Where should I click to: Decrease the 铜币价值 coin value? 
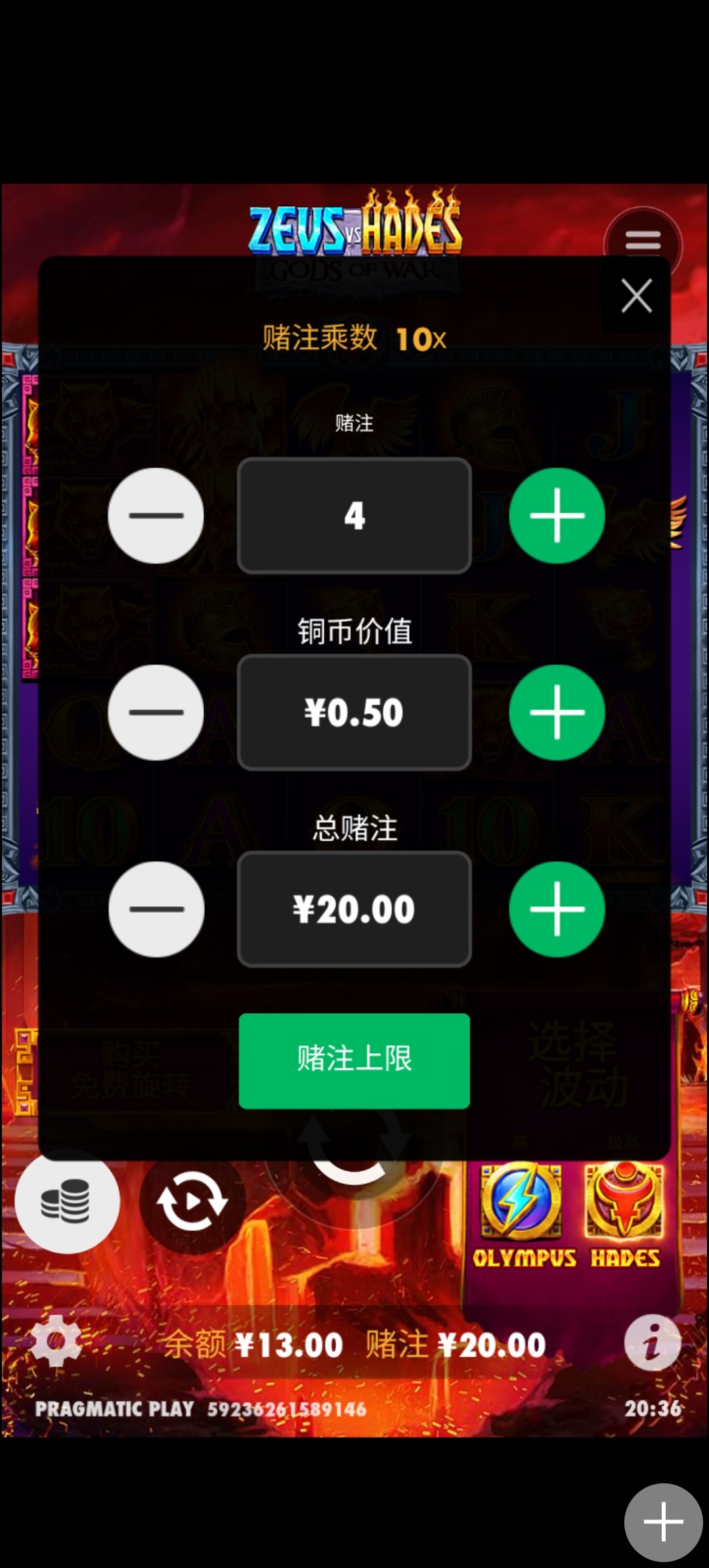pos(156,712)
